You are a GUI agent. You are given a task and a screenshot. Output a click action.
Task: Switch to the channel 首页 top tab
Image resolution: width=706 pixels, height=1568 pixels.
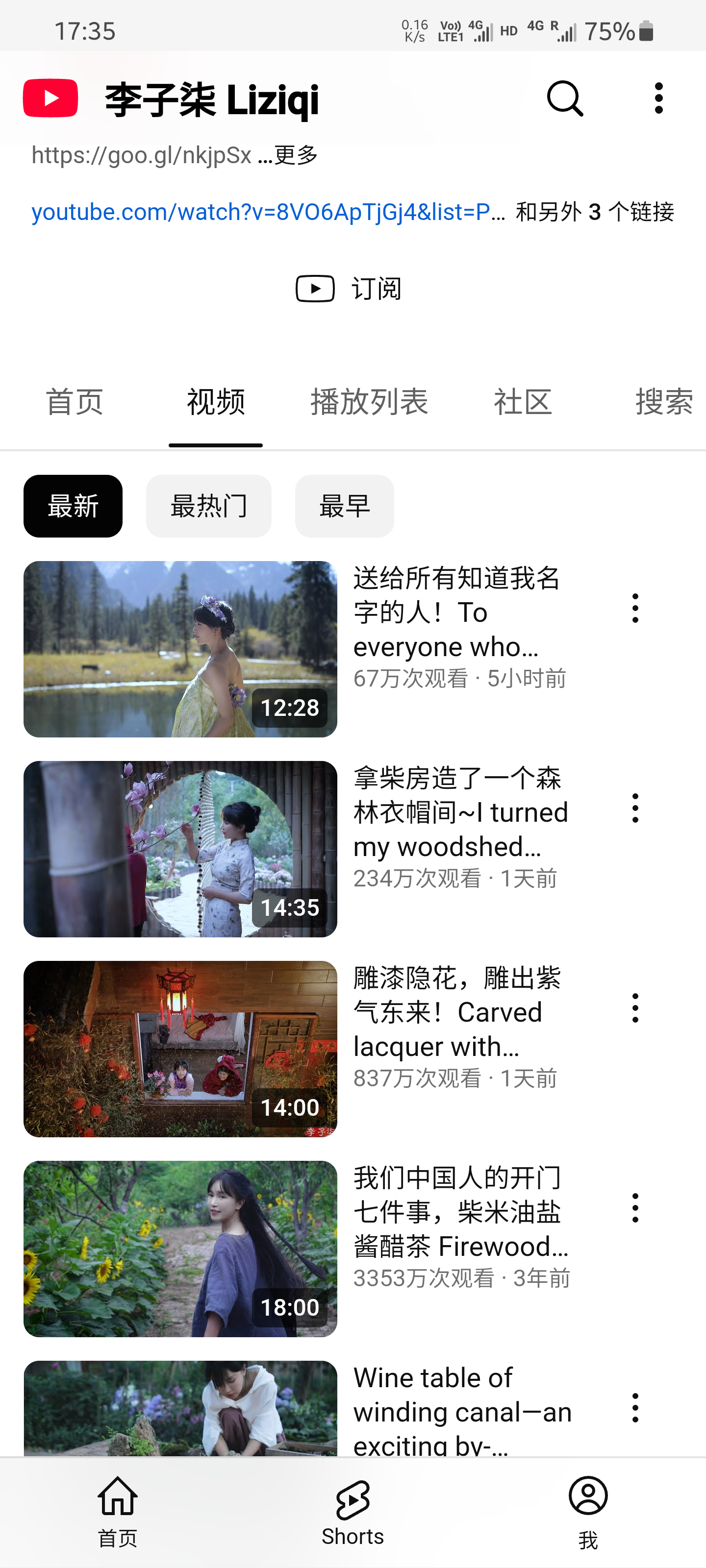[x=75, y=402]
